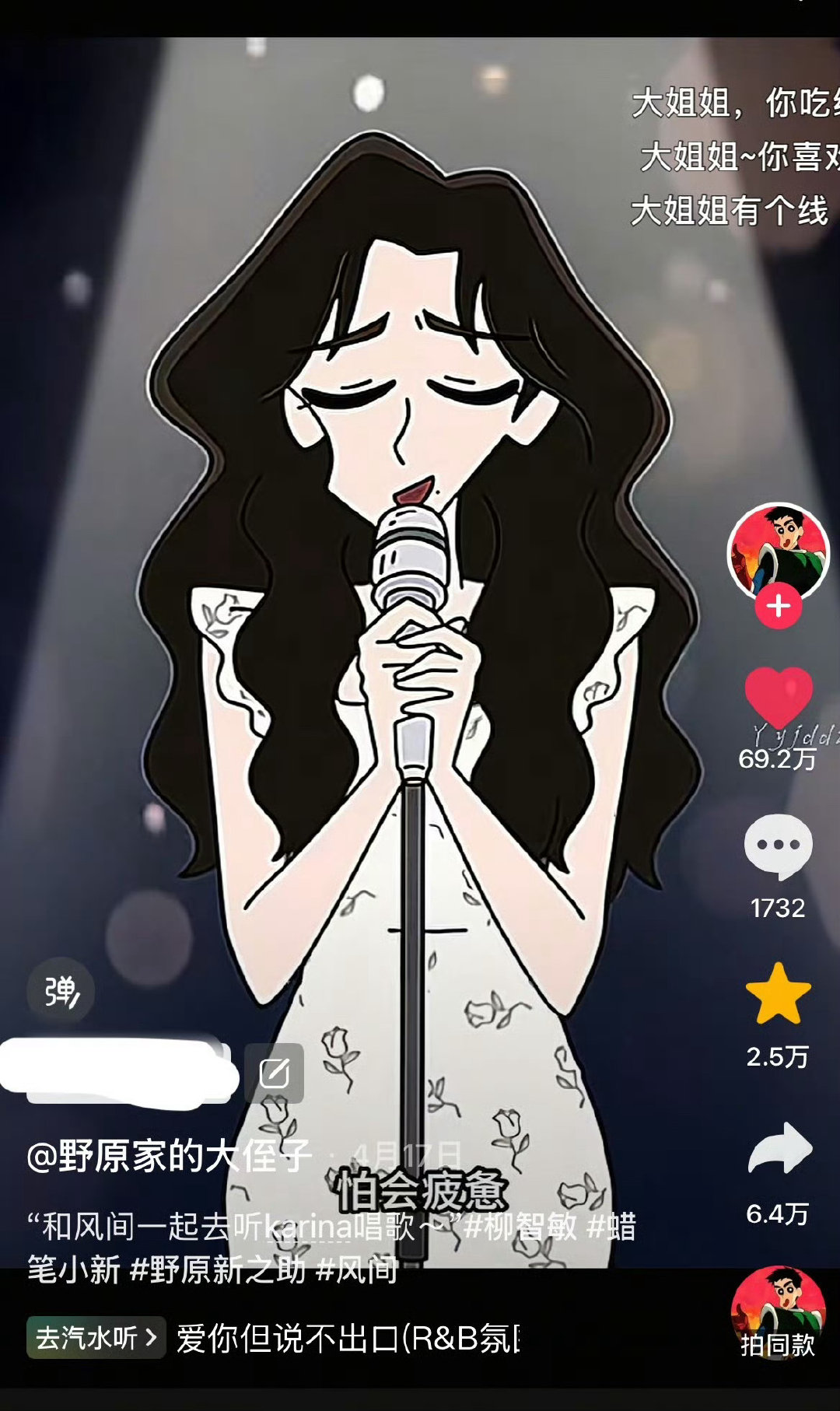This screenshot has height=1411, width=840.
Task: Open the #风间 hashtag
Action: point(358,1269)
